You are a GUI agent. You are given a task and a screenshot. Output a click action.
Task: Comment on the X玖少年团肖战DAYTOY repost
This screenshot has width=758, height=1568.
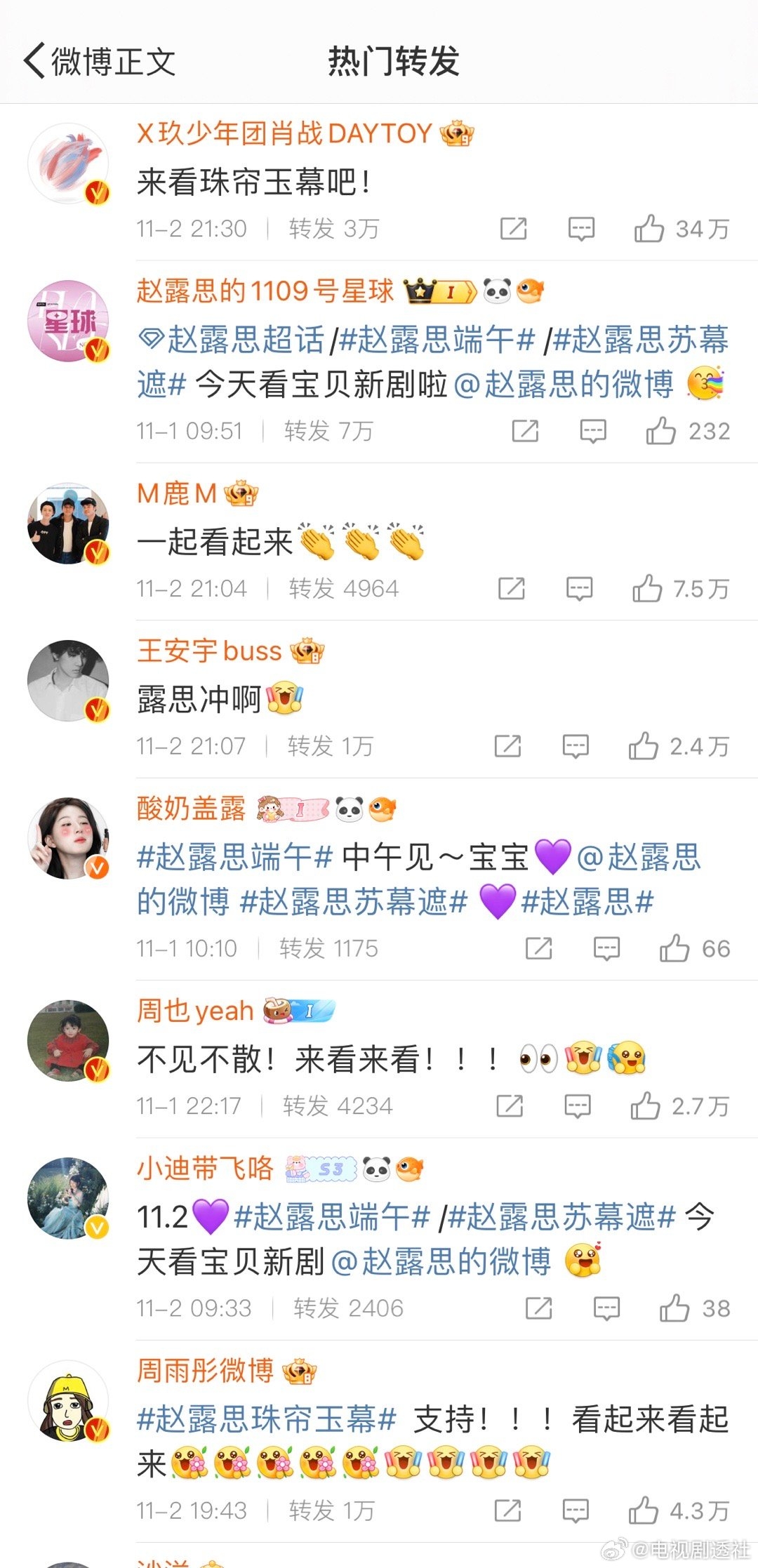pyautogui.click(x=581, y=229)
